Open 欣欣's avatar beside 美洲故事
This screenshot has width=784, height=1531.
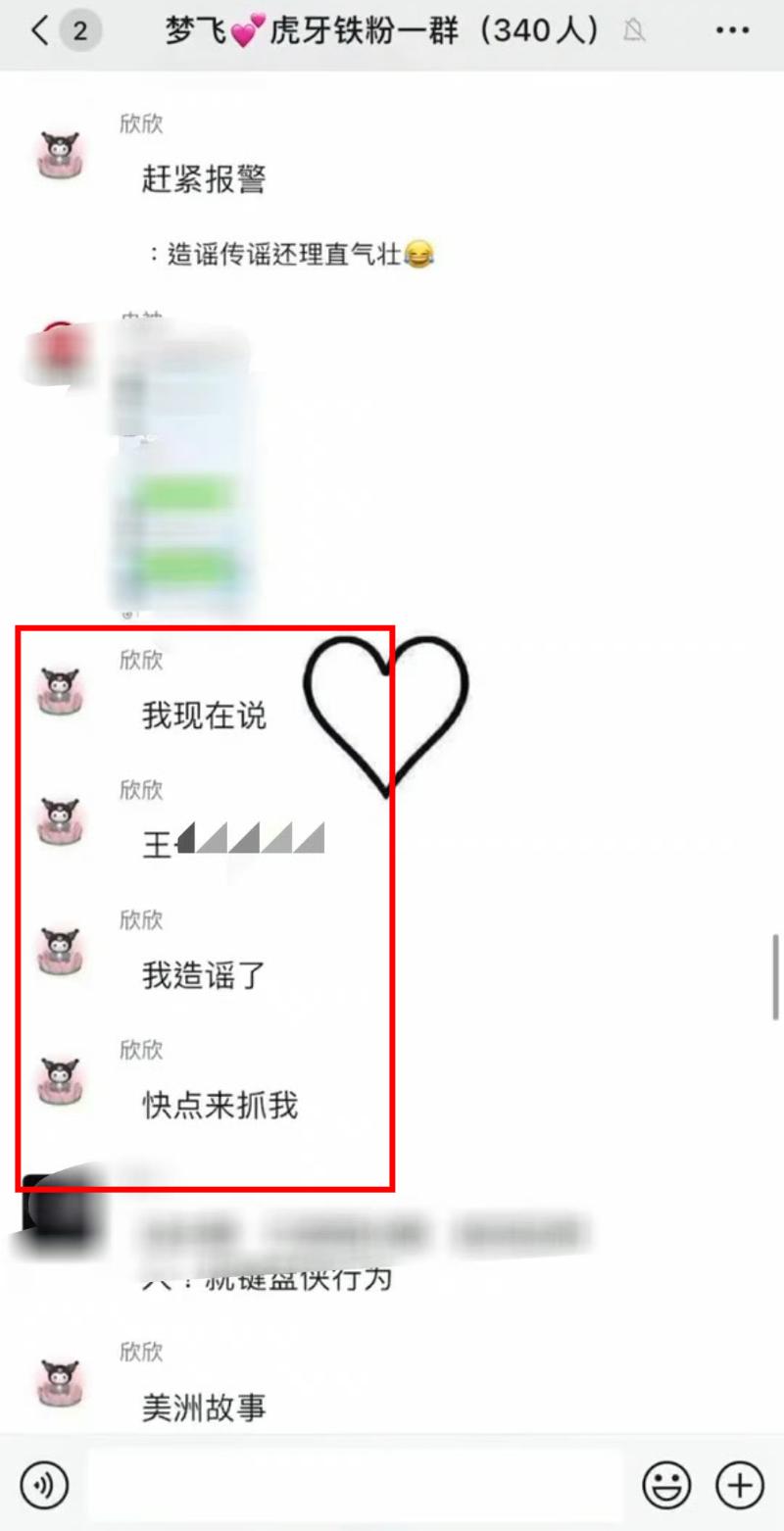coord(60,1381)
